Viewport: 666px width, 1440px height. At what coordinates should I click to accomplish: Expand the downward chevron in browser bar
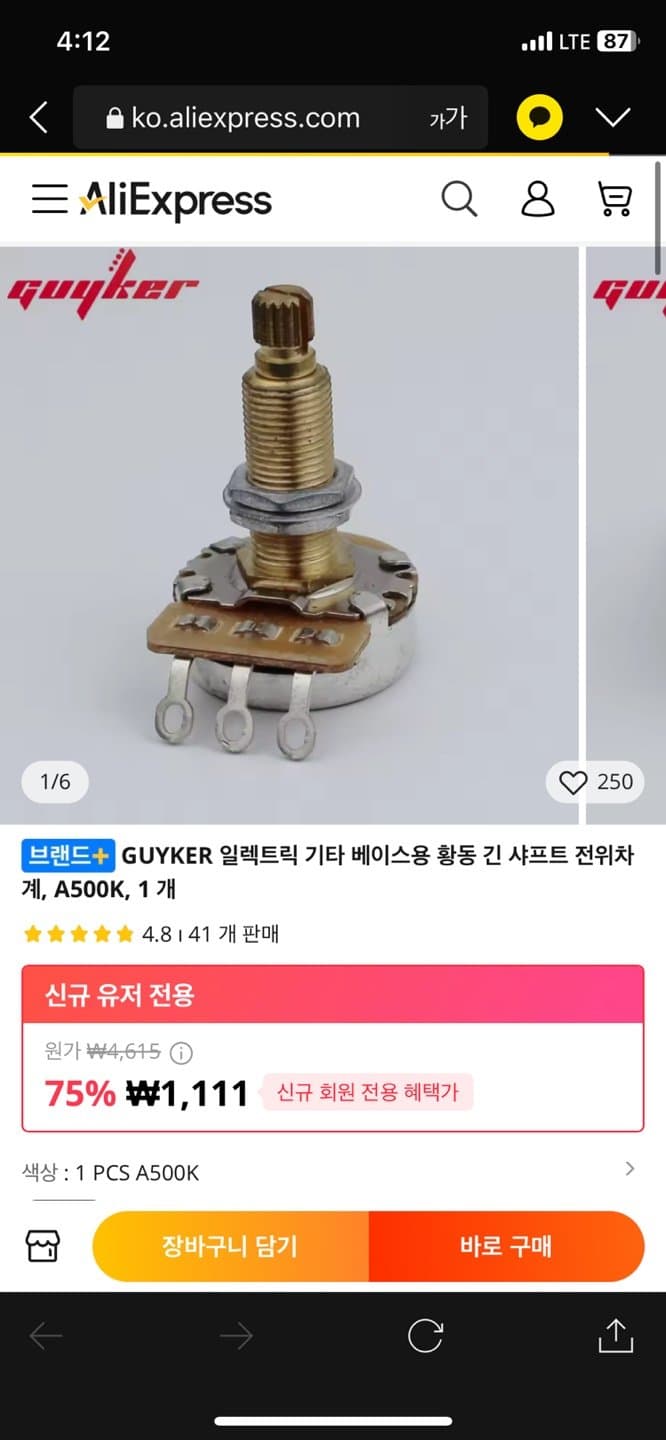pyautogui.click(x=612, y=118)
